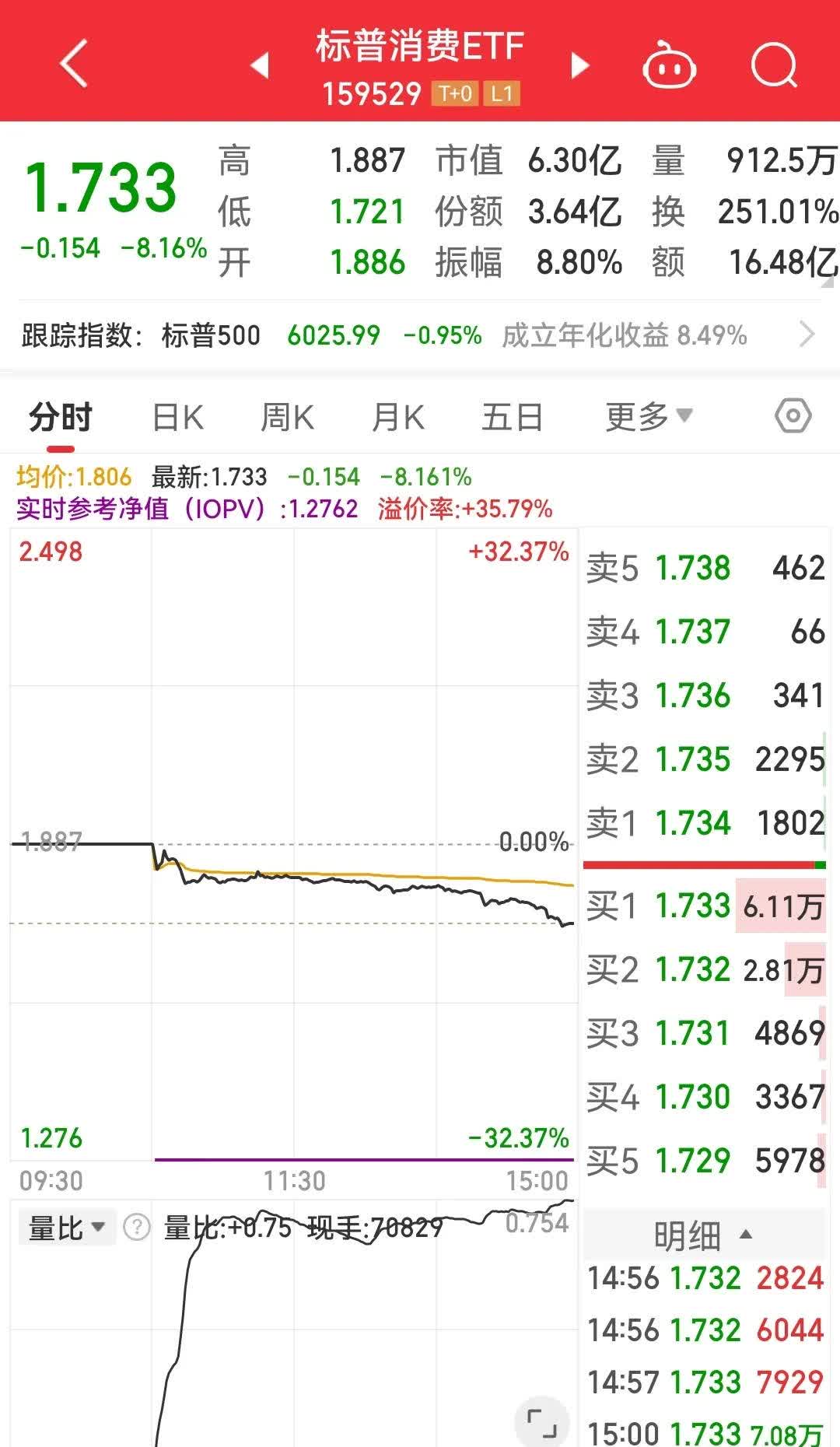
Task: Select the 买1 price 1.733
Action: (691, 906)
